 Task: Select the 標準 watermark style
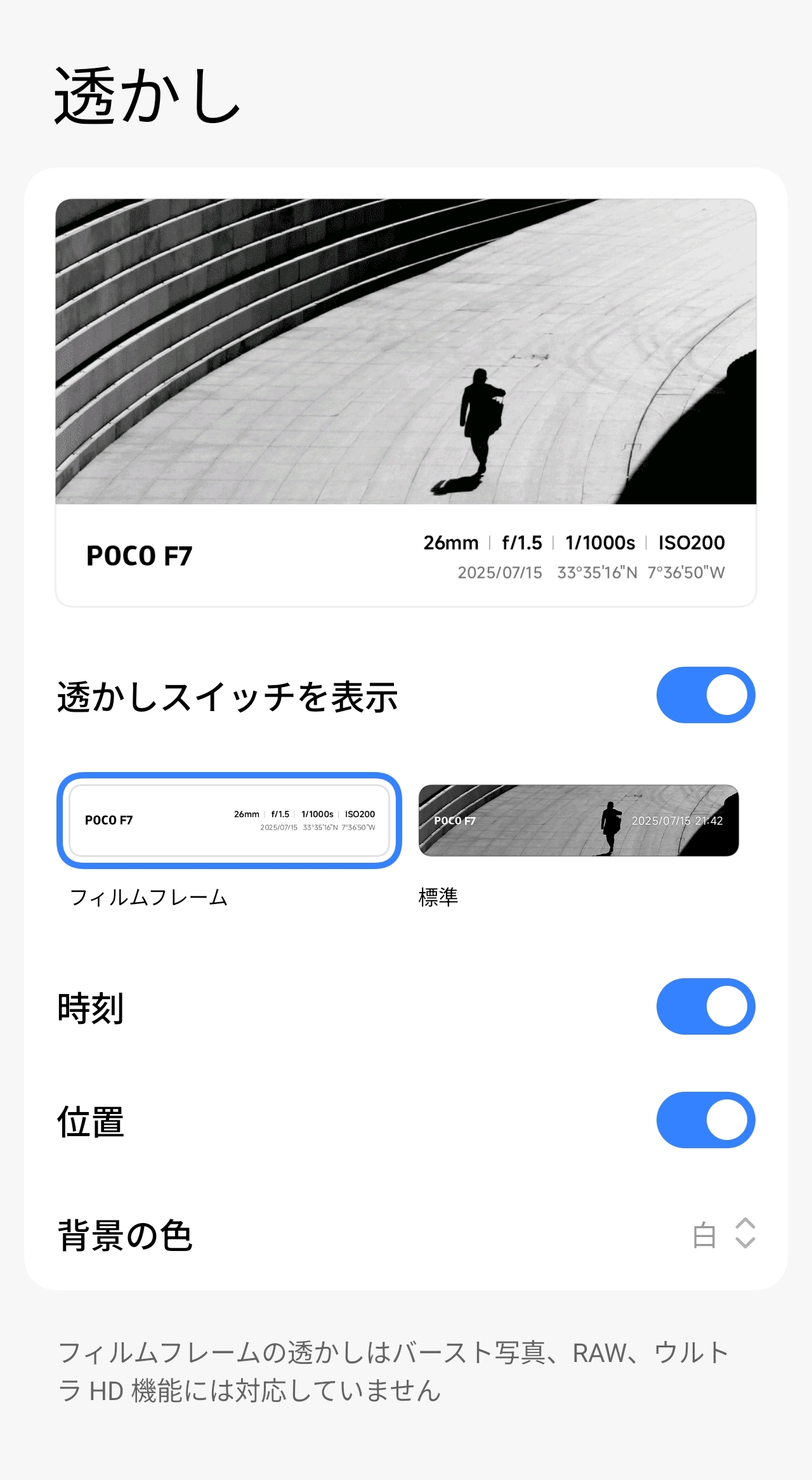point(578,820)
